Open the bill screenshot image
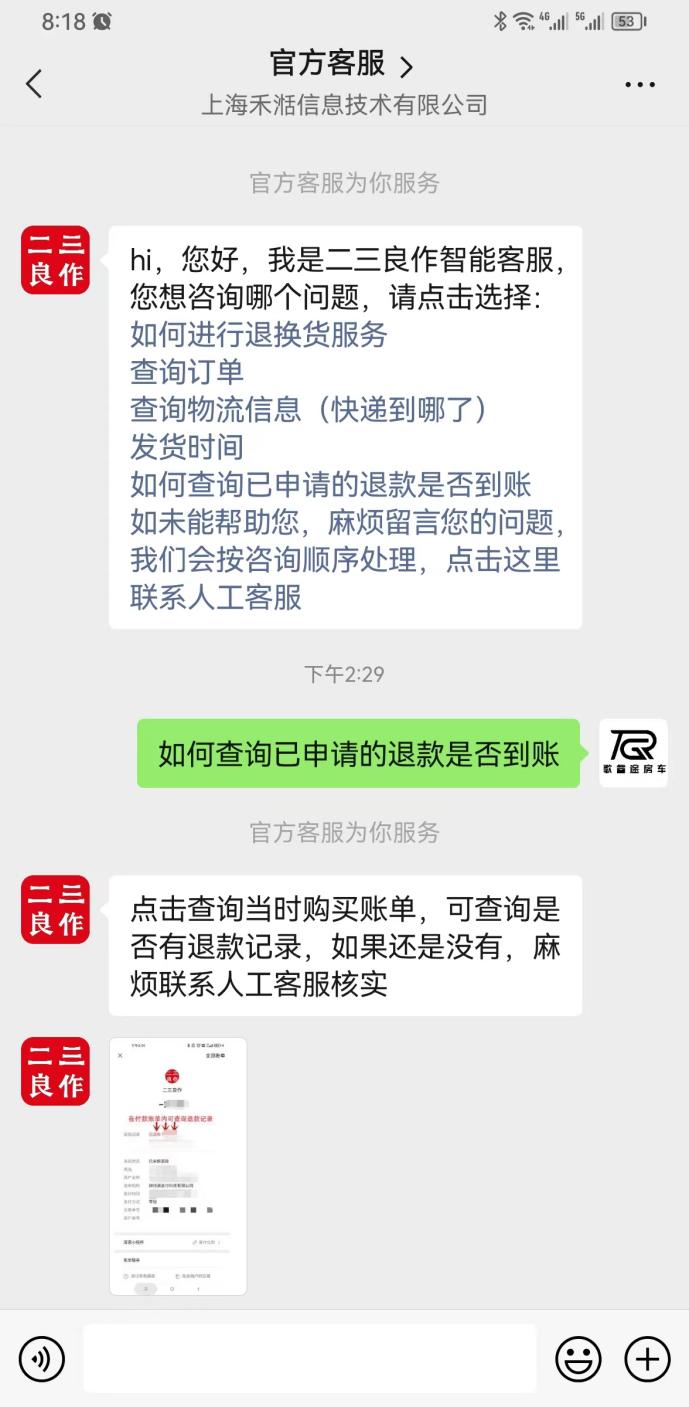The width and height of the screenshot is (689, 1407). click(x=178, y=1166)
